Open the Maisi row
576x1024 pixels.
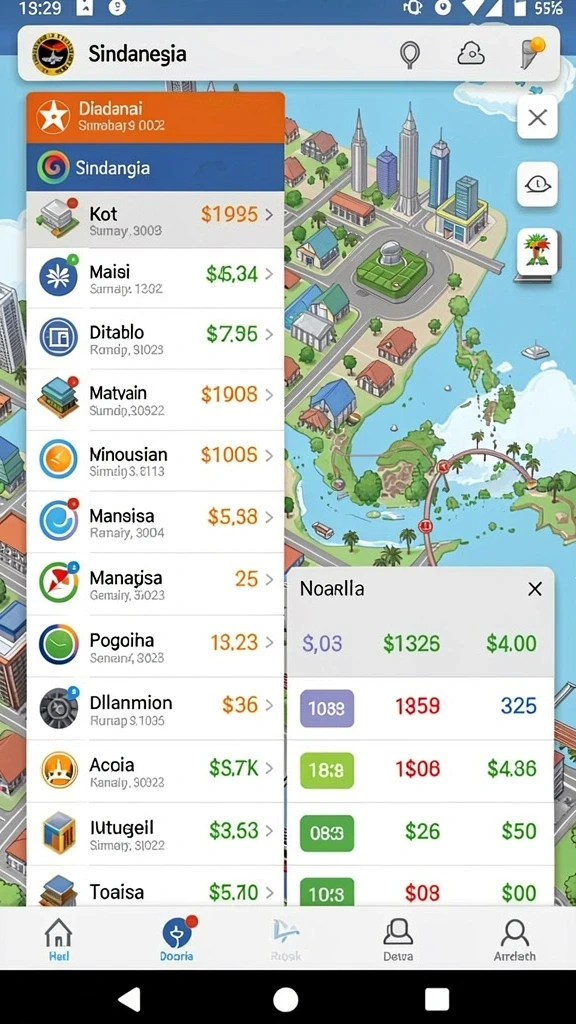pyautogui.click(x=155, y=278)
